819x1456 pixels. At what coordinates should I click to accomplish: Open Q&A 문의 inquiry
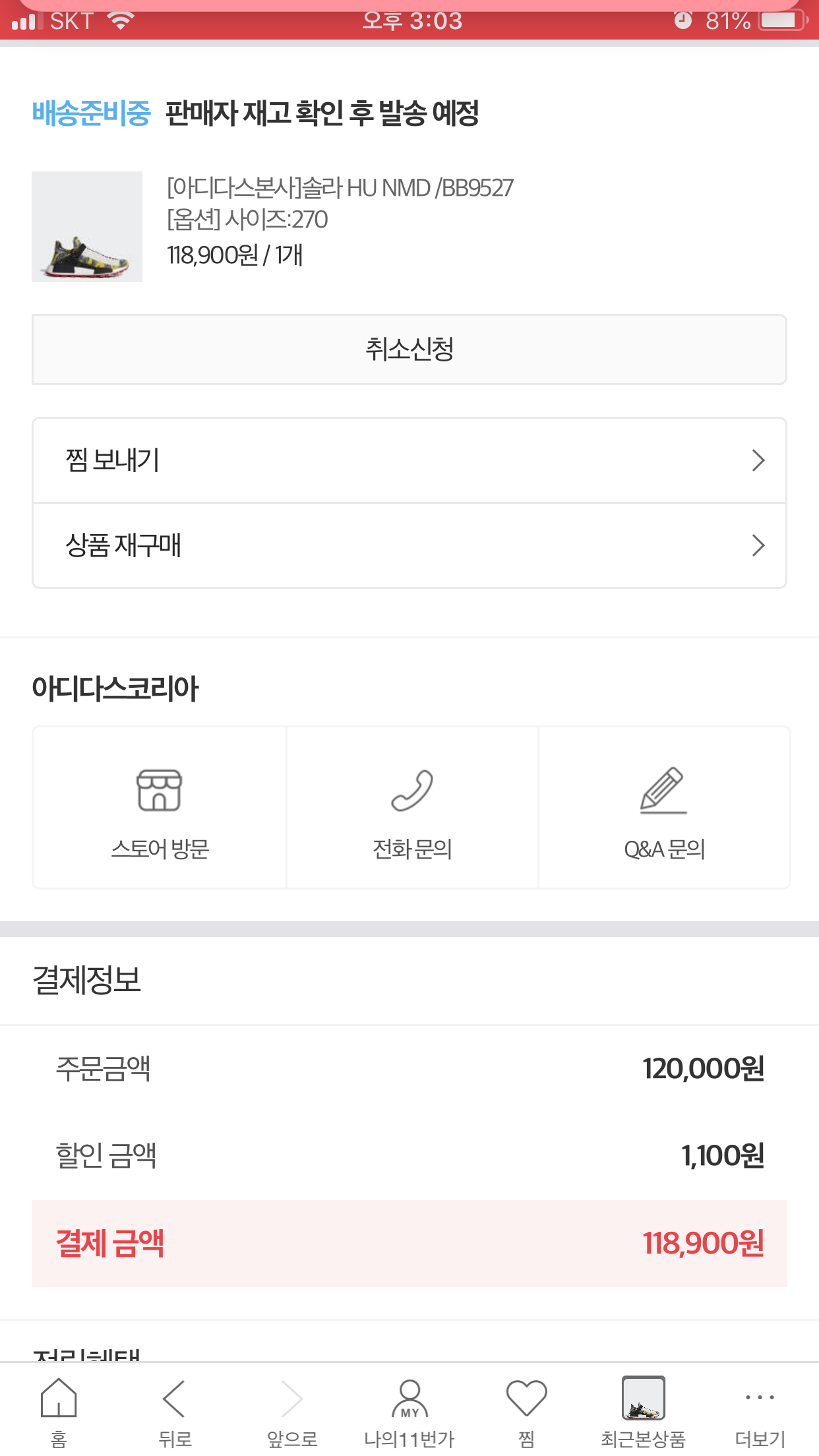click(x=664, y=808)
